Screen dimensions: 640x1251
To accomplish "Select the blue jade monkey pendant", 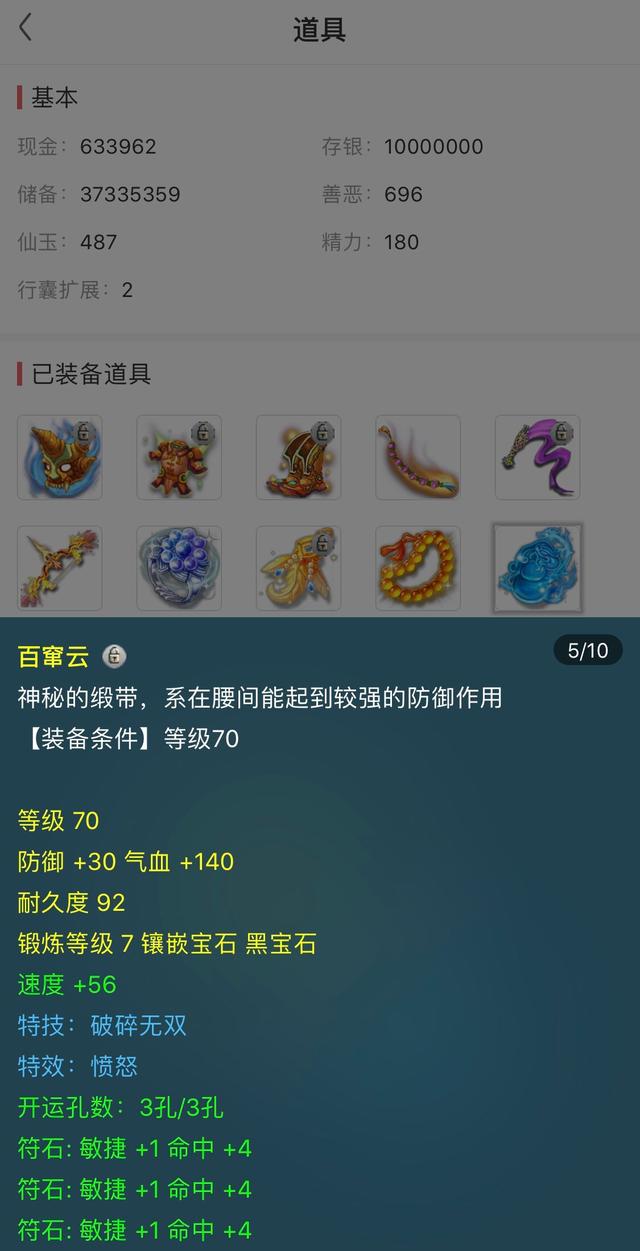I will pos(537,568).
